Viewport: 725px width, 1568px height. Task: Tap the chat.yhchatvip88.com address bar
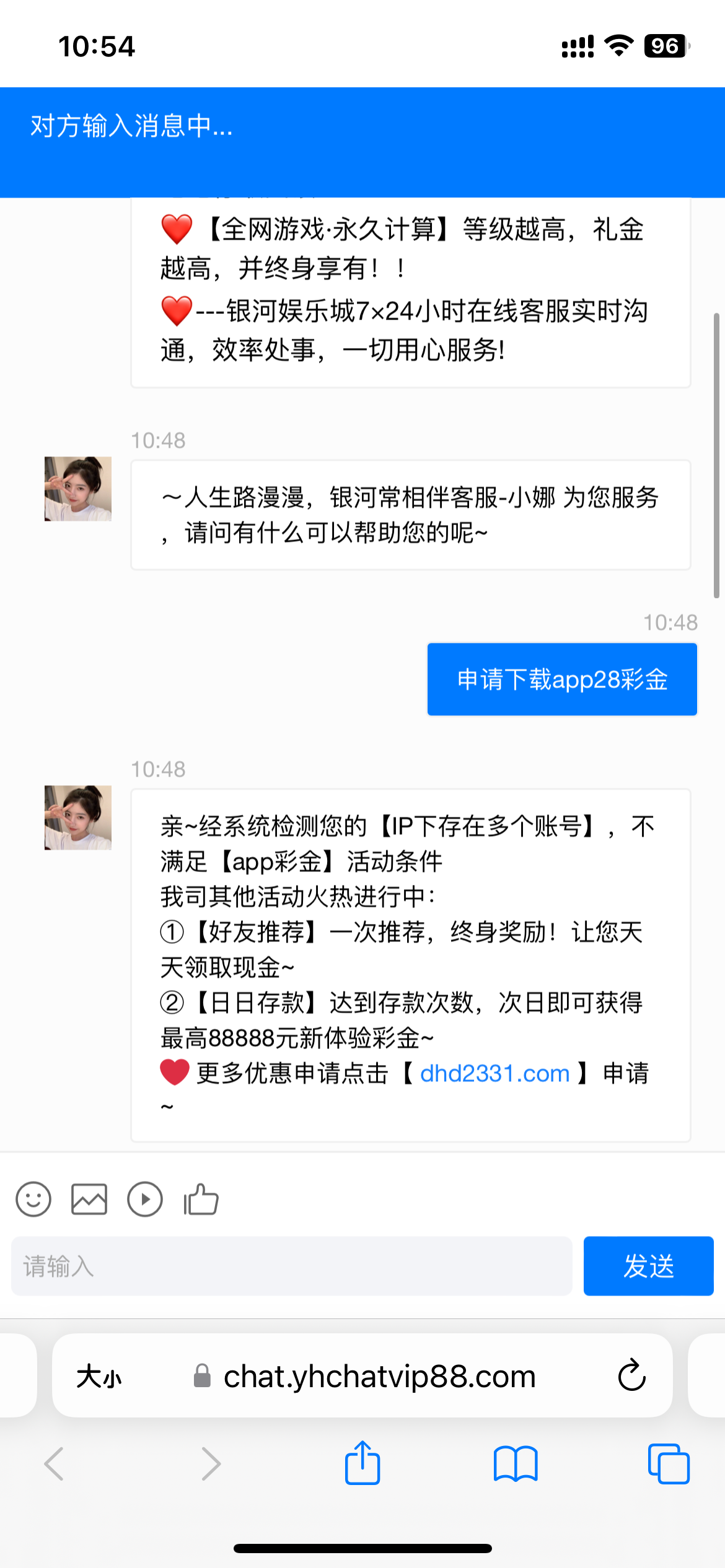(x=378, y=1377)
